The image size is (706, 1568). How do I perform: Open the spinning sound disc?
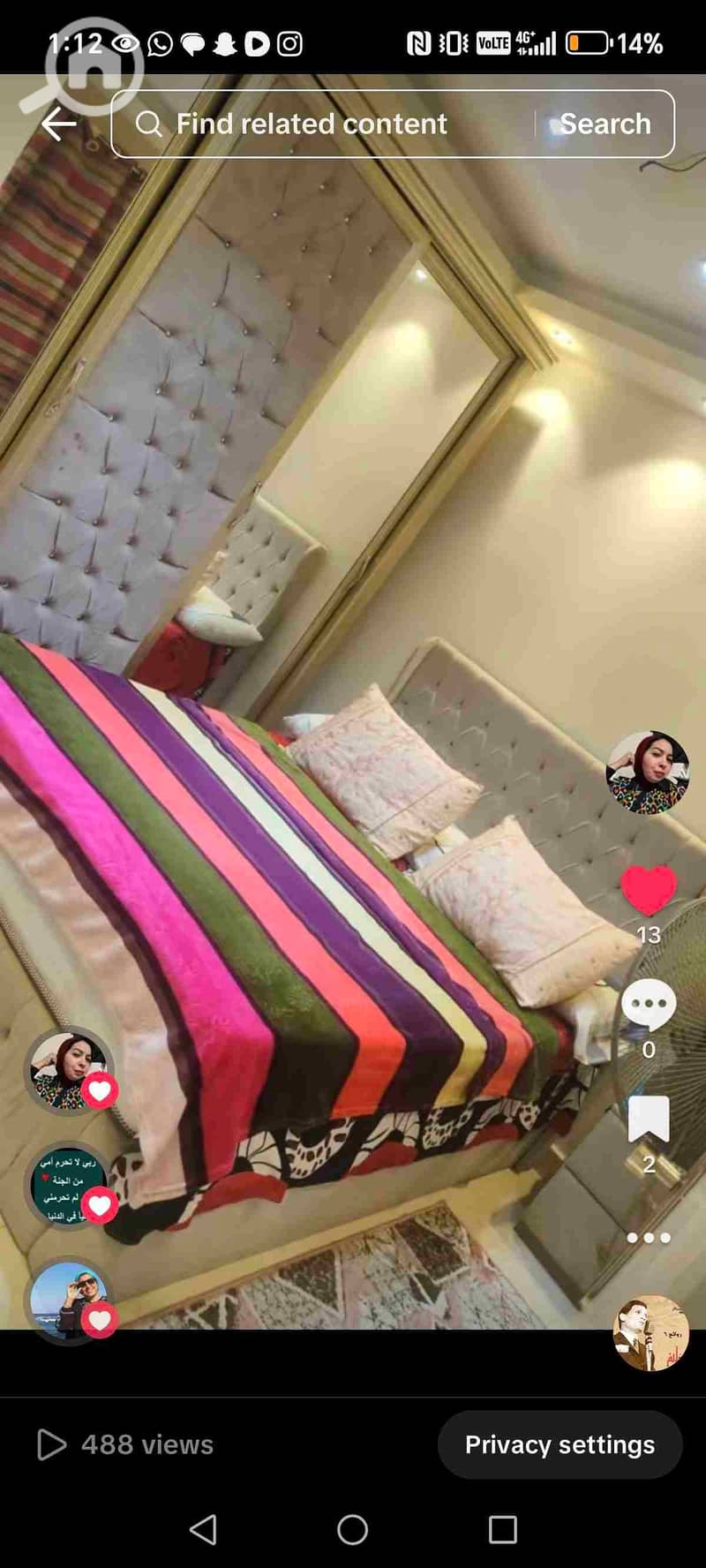(650, 1333)
